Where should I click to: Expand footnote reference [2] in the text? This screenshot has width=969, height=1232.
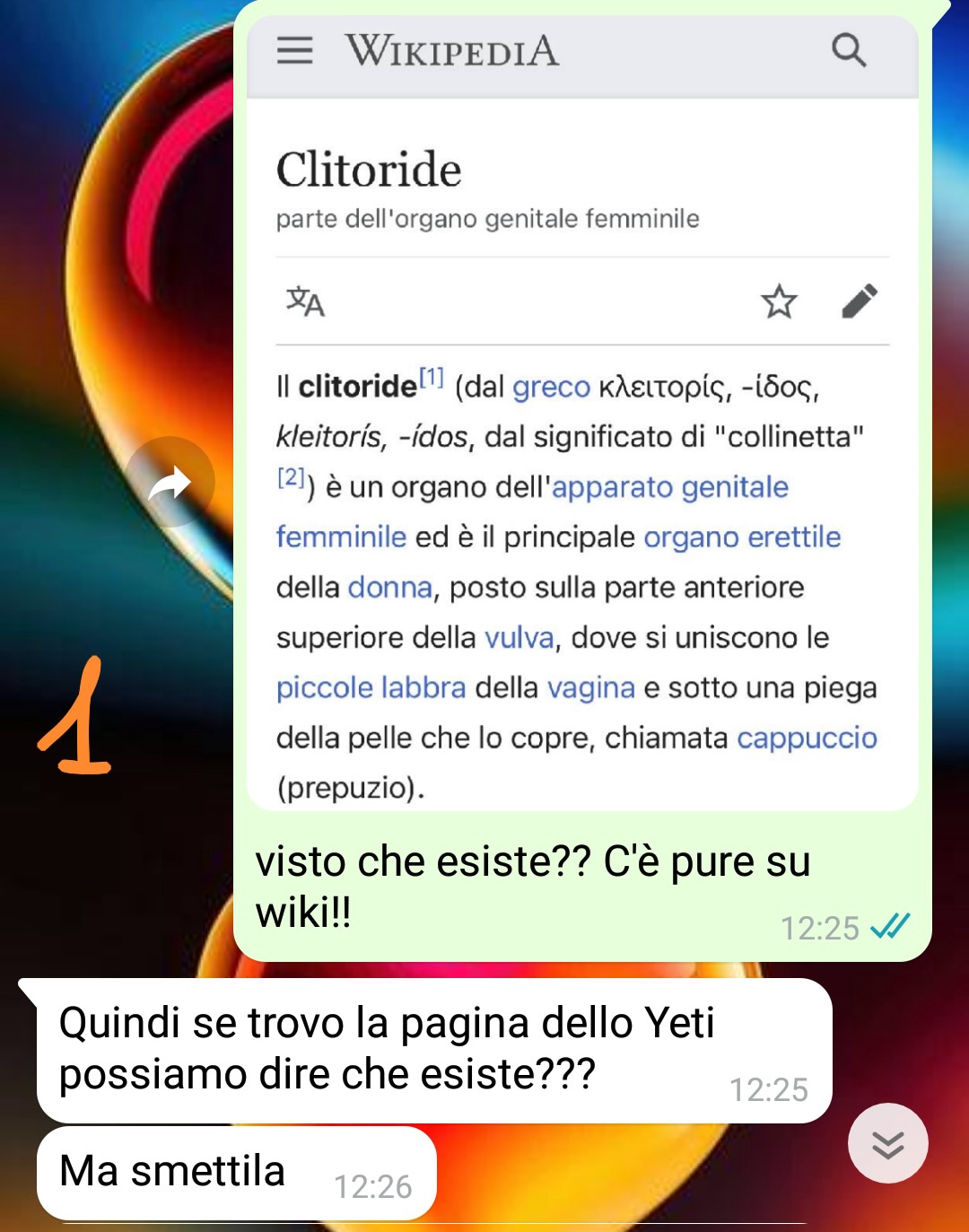[x=289, y=476]
